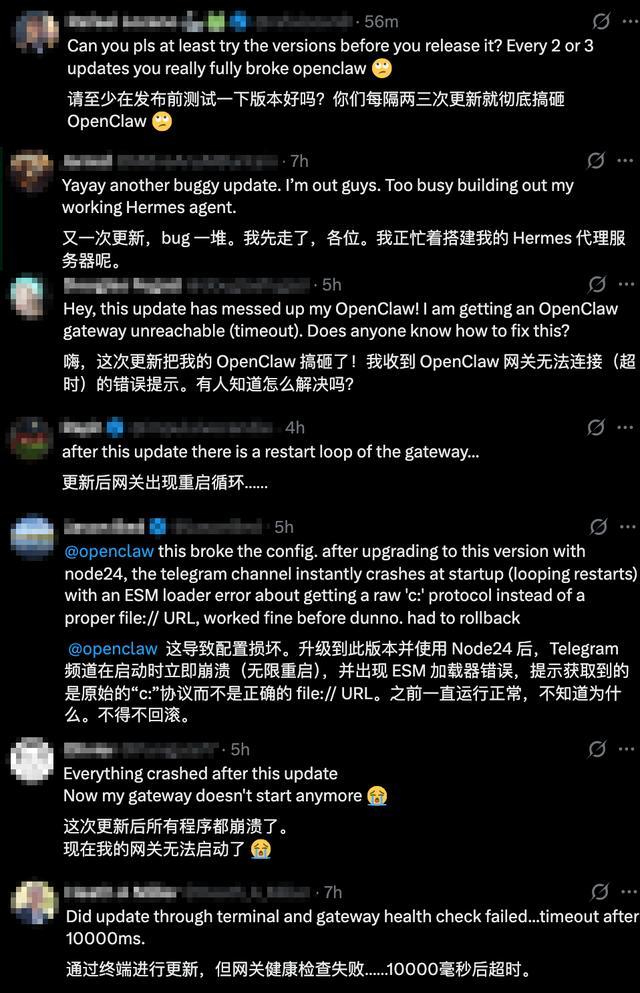
Task: Tap Grok icon on 'gateway unreachable' reply
Action: [596, 284]
